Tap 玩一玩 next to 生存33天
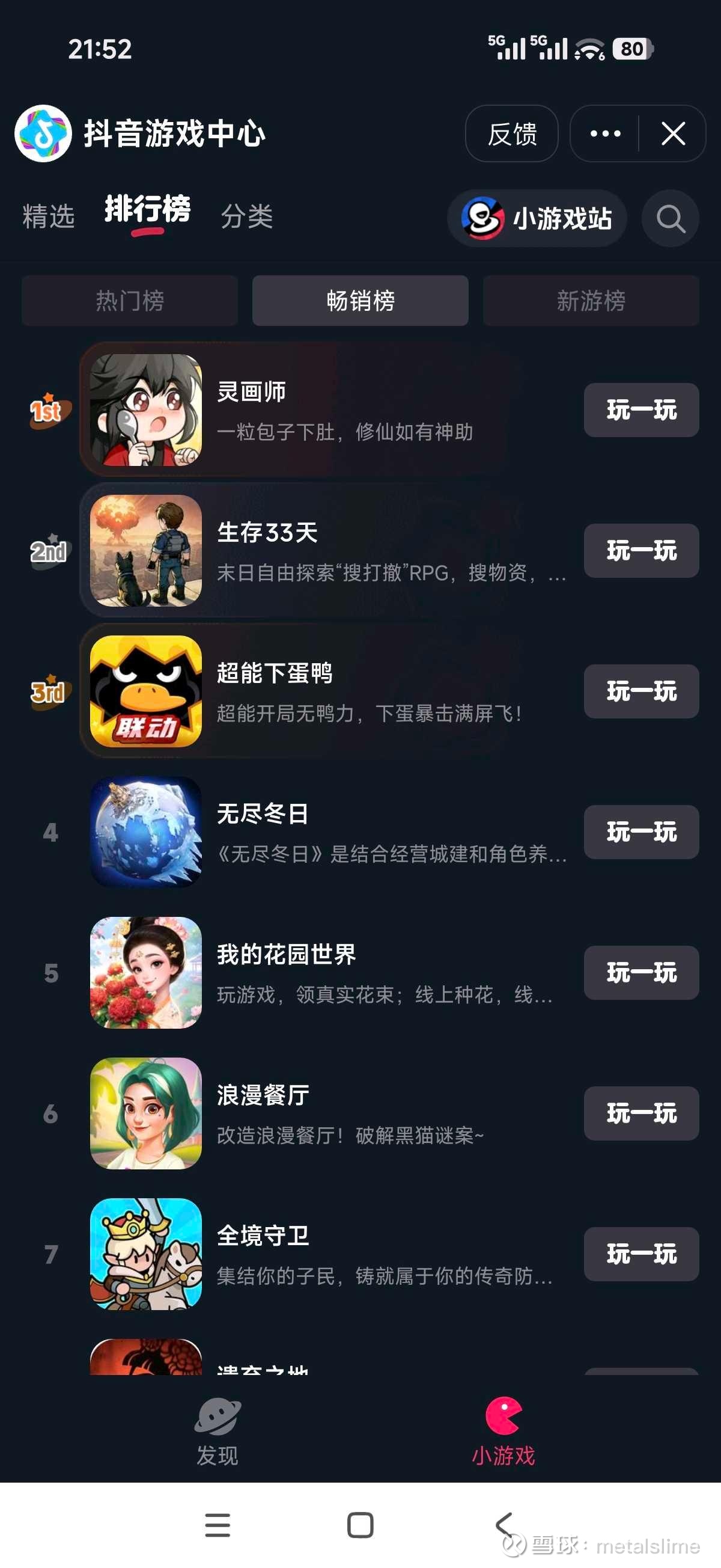721x1568 pixels. [x=641, y=551]
